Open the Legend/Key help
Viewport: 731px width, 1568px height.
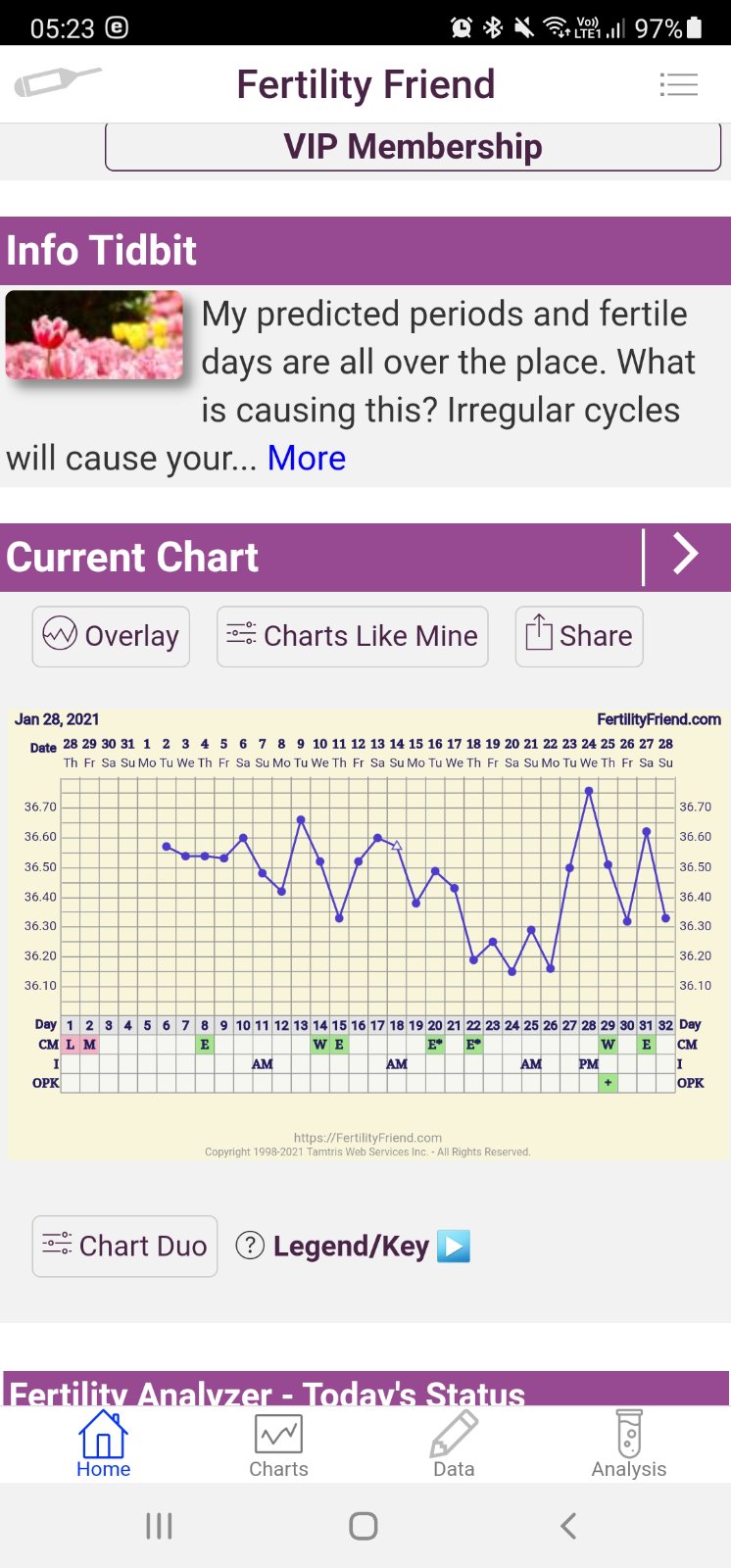[351, 1246]
